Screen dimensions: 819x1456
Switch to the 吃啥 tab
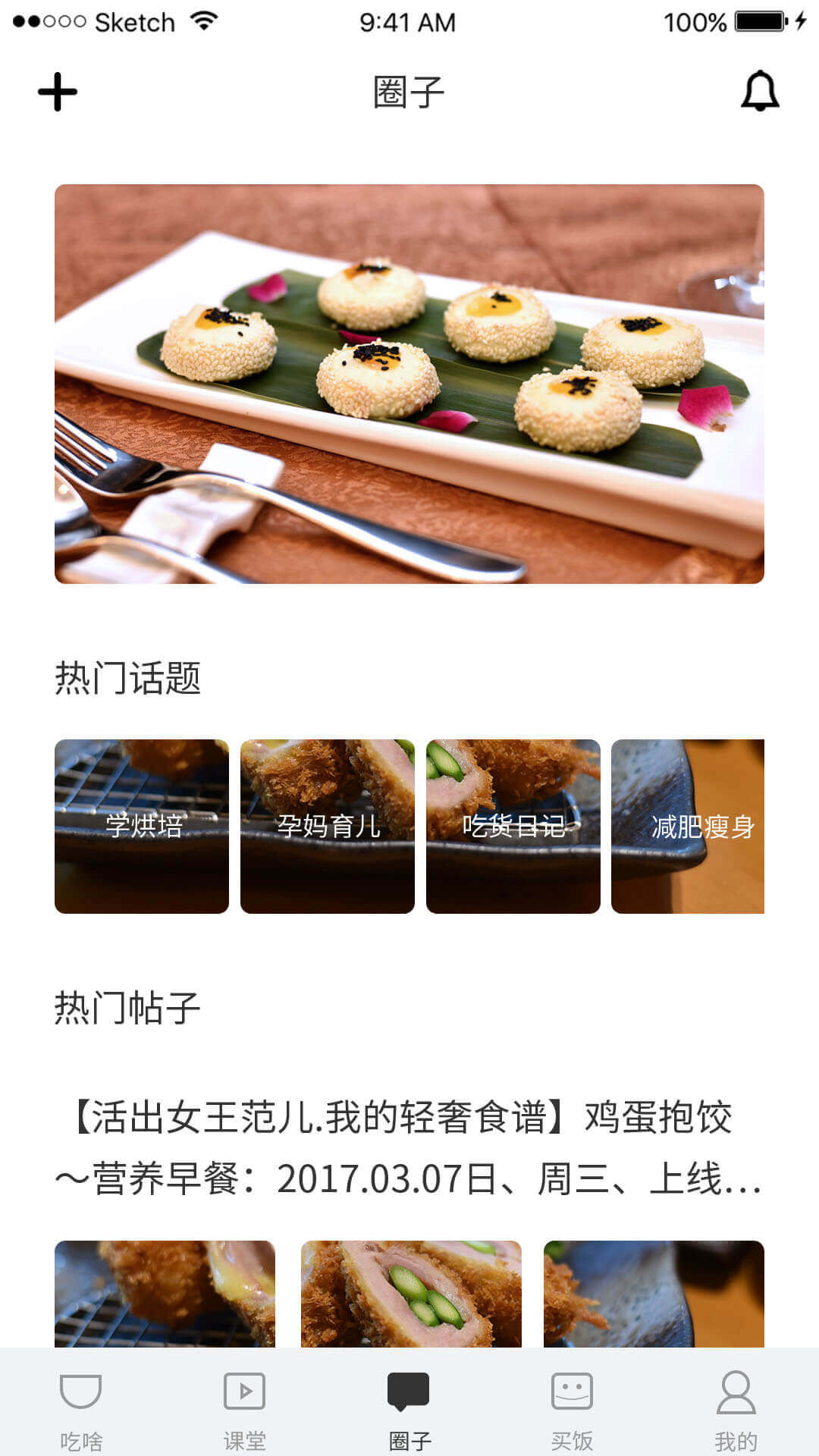tap(81, 1409)
